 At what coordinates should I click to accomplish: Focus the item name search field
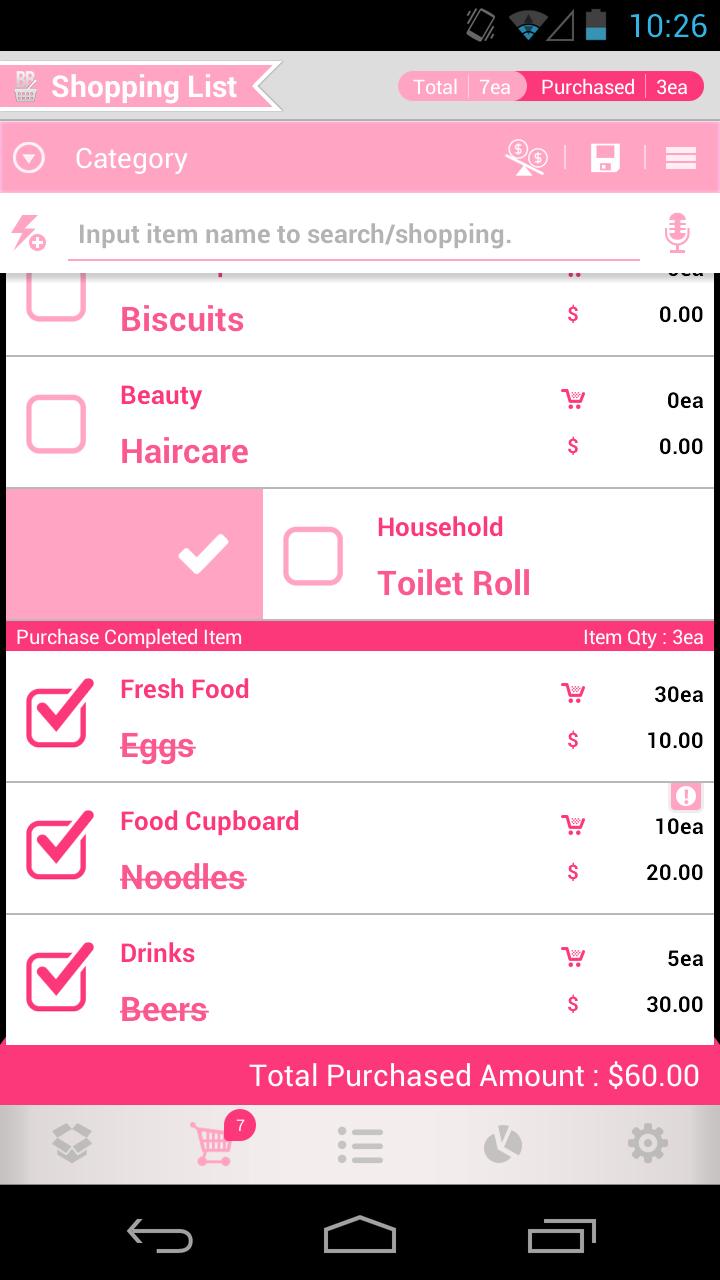[353, 235]
